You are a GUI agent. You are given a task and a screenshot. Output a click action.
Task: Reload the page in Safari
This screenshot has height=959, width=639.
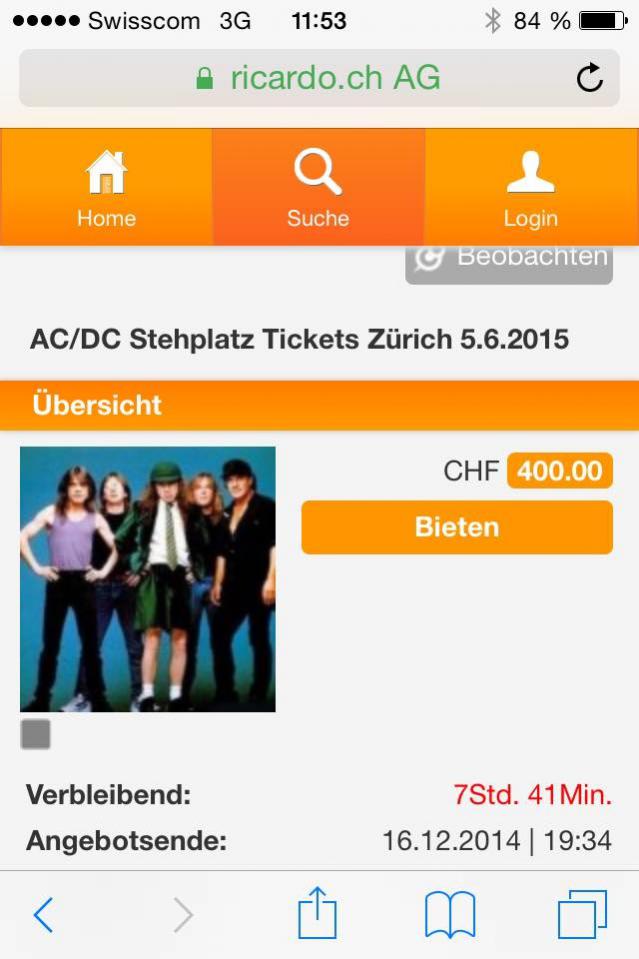point(590,78)
